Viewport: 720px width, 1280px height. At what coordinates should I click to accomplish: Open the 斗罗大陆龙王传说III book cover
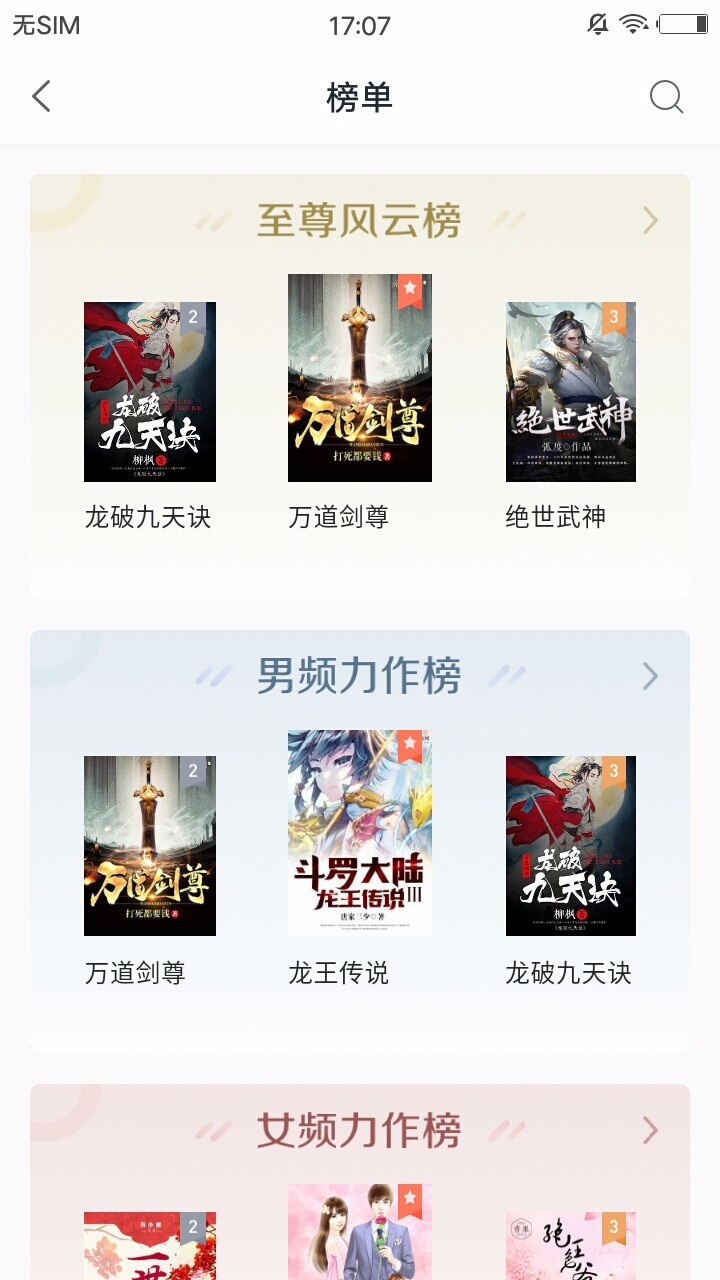360,832
